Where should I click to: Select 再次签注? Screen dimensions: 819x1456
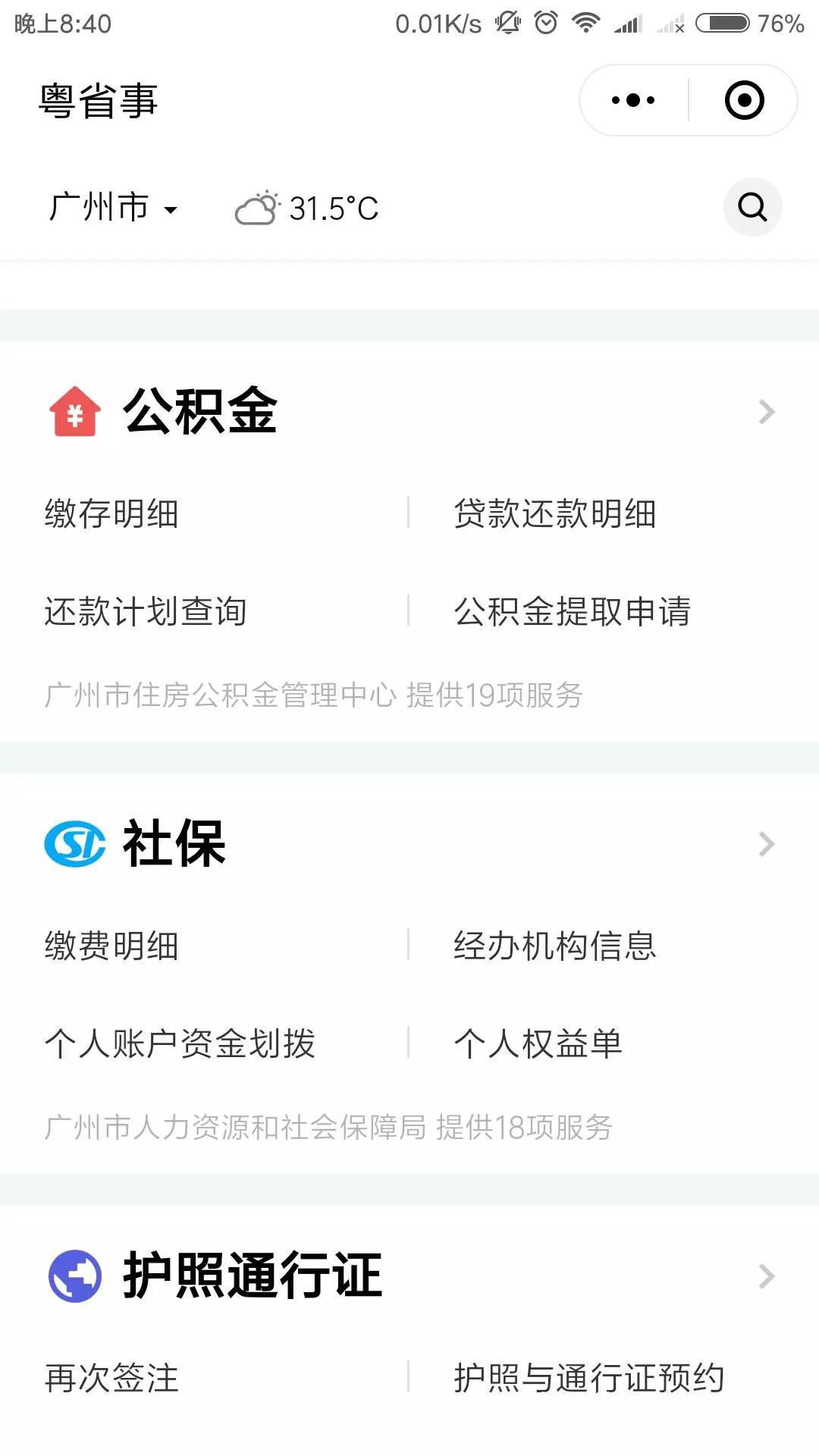(x=111, y=1378)
